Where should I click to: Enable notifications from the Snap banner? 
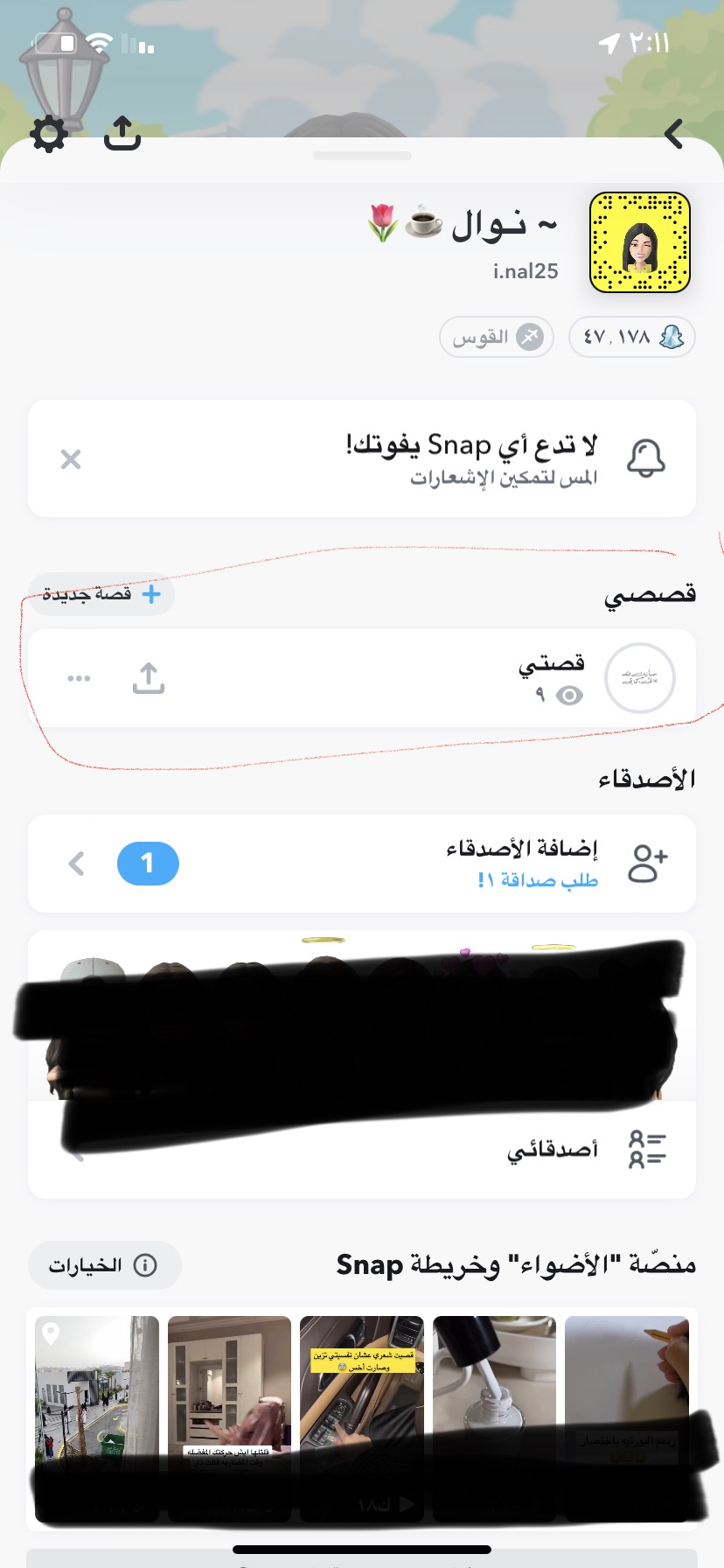472,458
